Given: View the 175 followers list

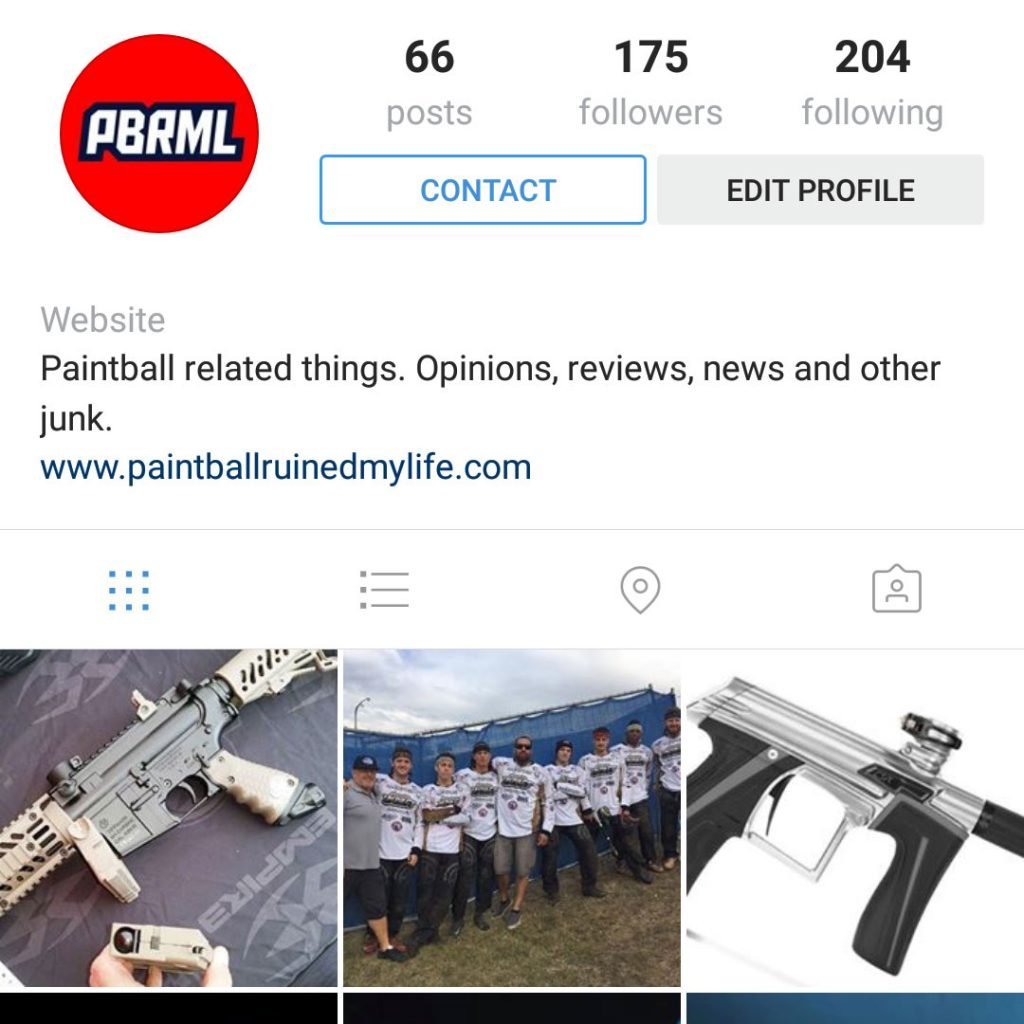Looking at the screenshot, I should 650,84.
